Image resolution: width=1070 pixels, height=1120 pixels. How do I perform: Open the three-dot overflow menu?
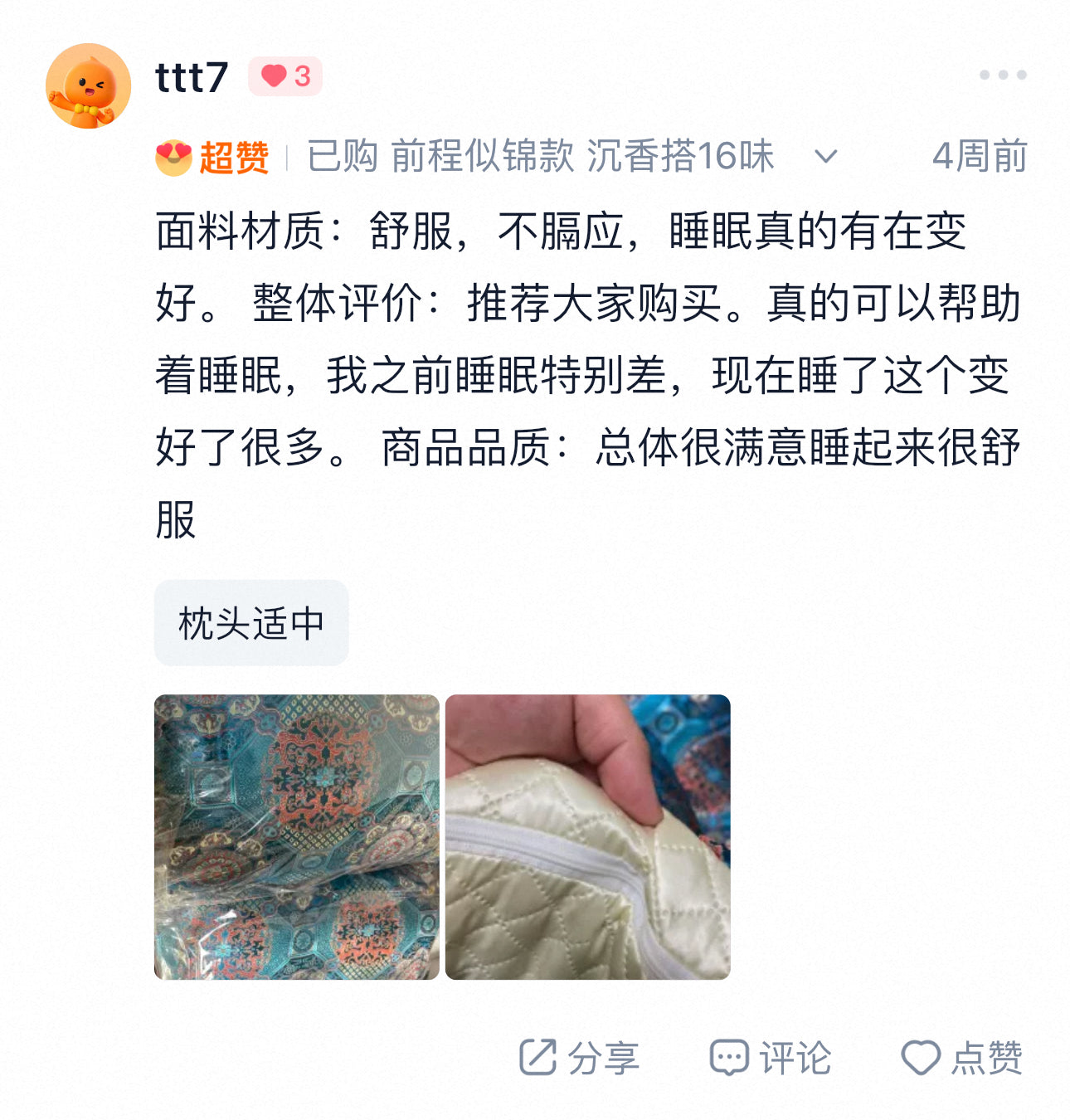tap(1002, 75)
